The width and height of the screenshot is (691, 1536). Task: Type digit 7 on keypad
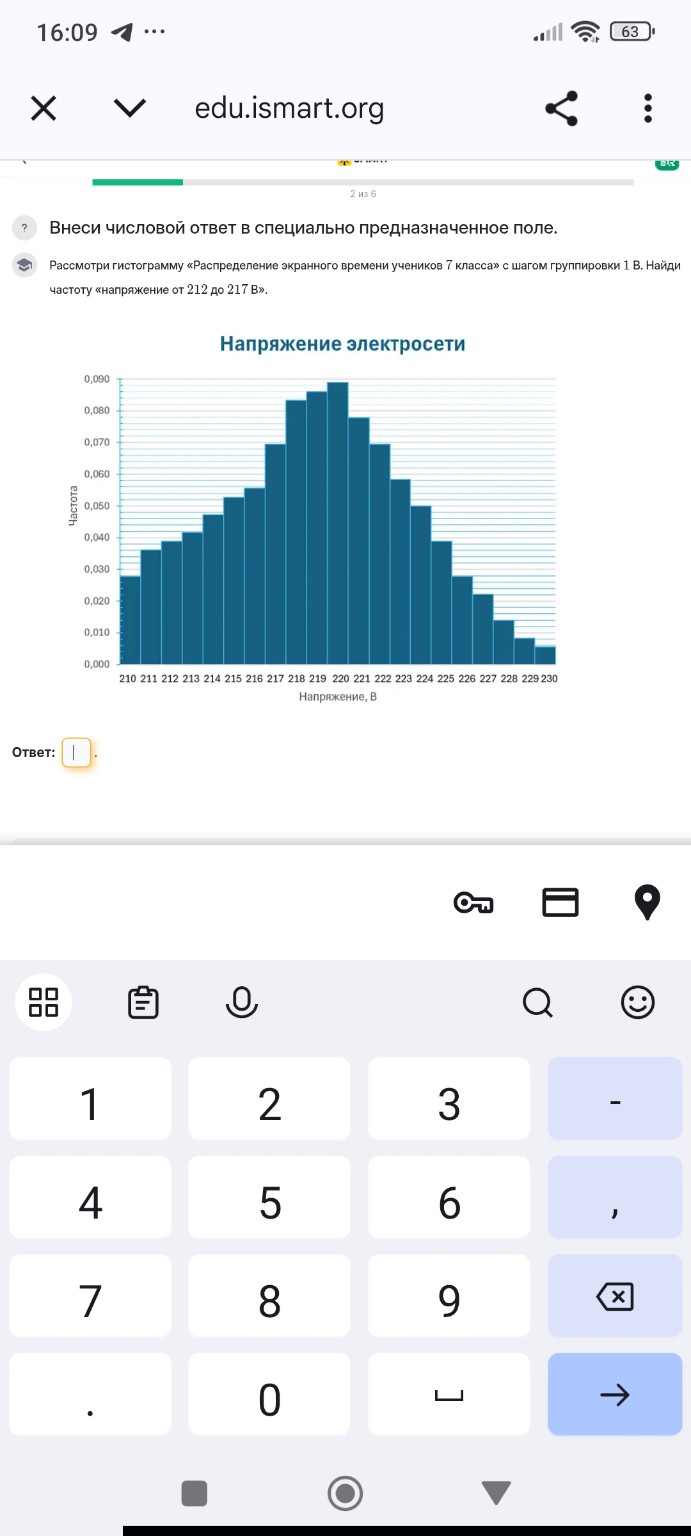tap(90, 1300)
